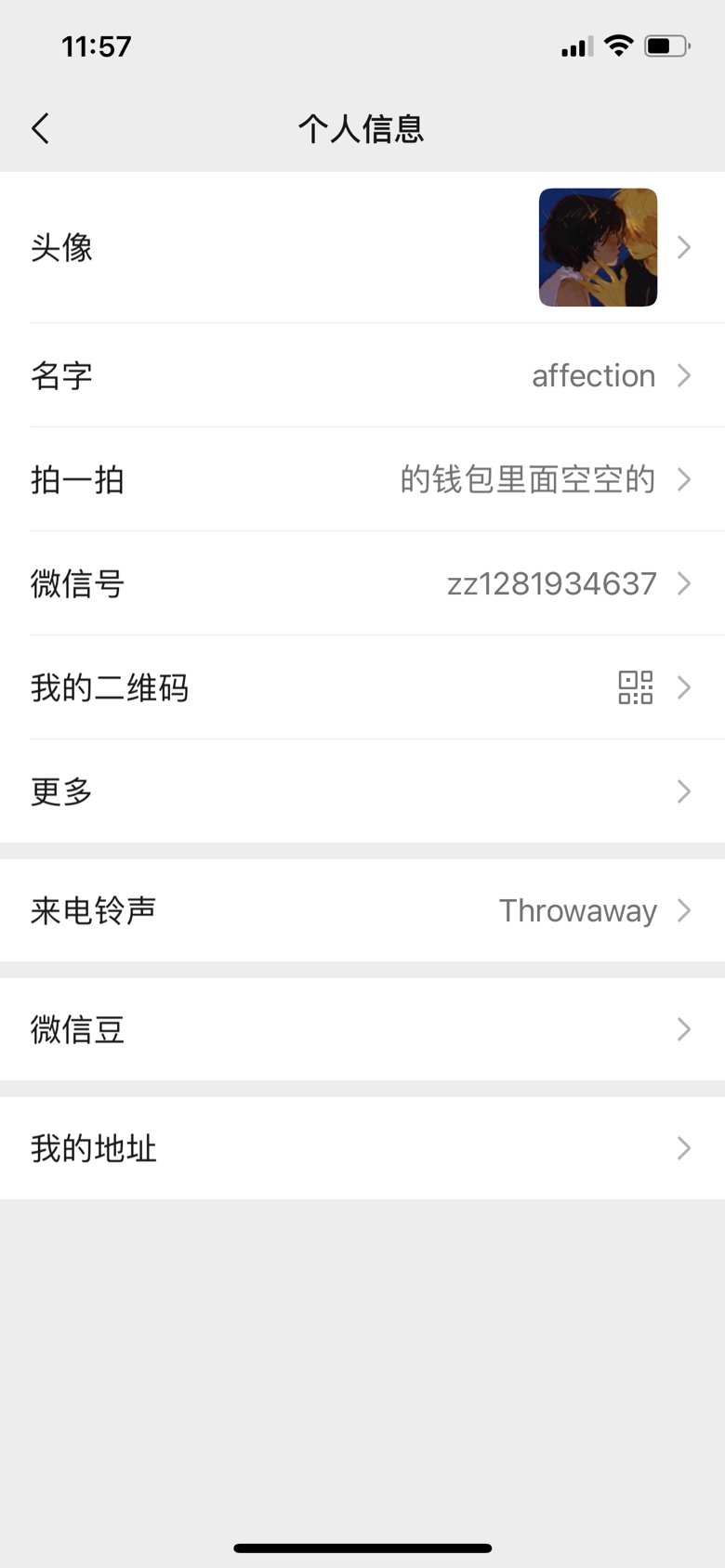Go back from 个人信息 page
725x1568 pixels.
click(x=41, y=128)
